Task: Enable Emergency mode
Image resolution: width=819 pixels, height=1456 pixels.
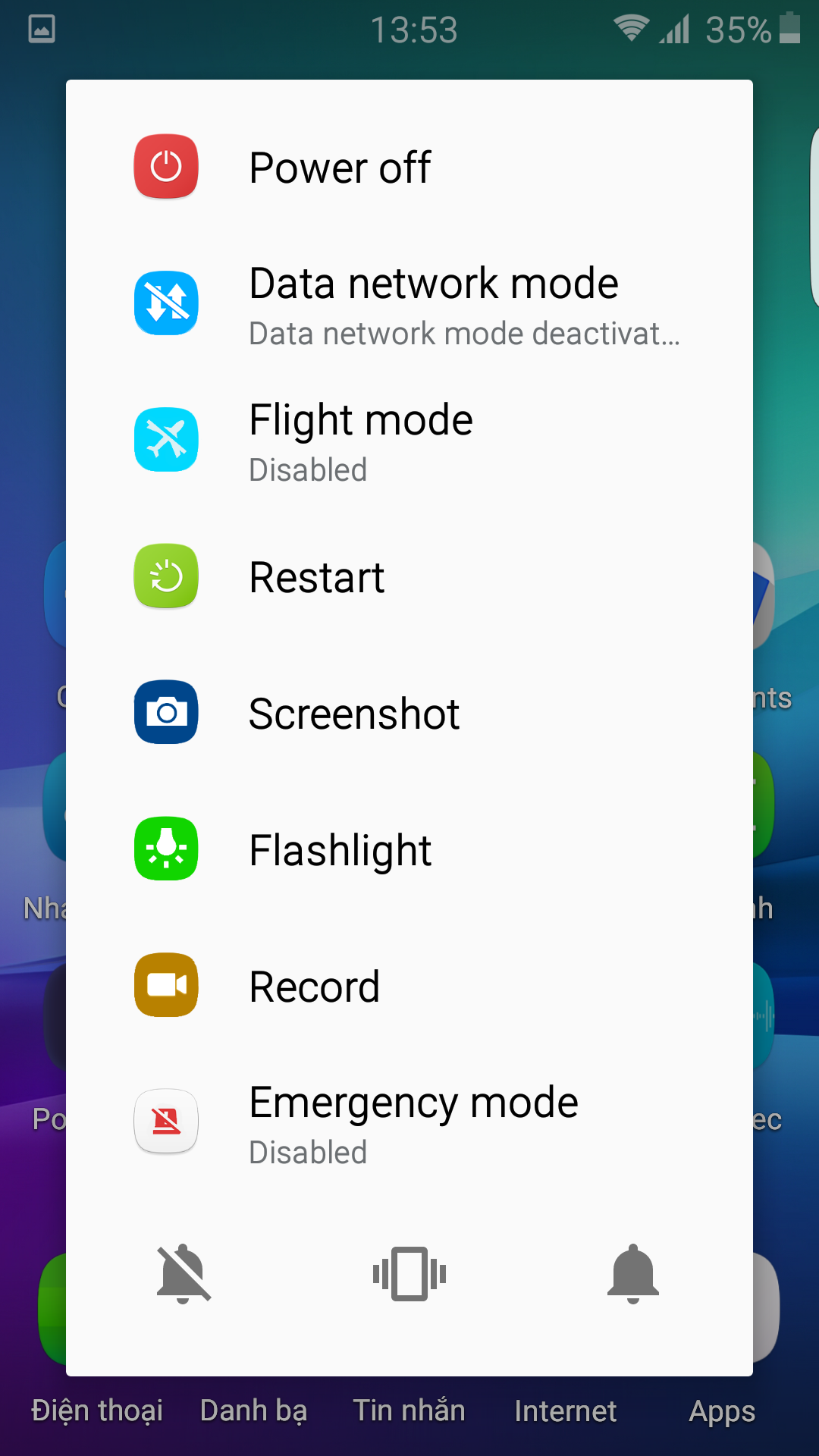Action: point(409,1122)
